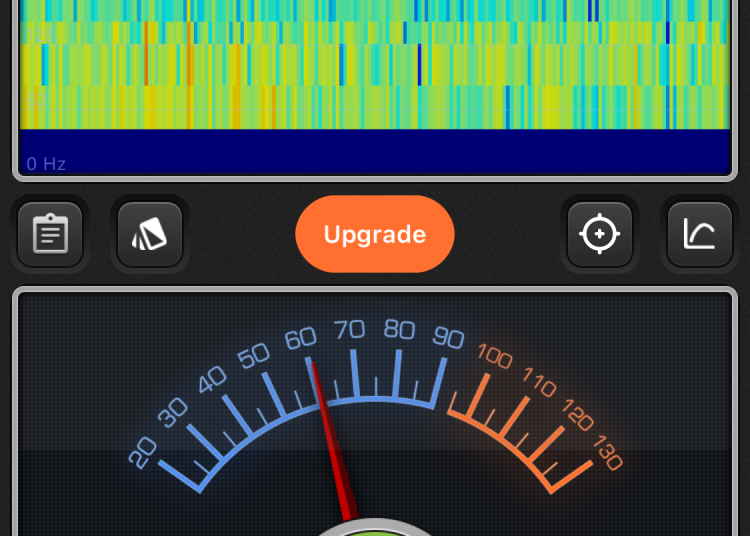This screenshot has height=536, width=750.
Task: Open the crosshair calibration icon
Action: 600,235
